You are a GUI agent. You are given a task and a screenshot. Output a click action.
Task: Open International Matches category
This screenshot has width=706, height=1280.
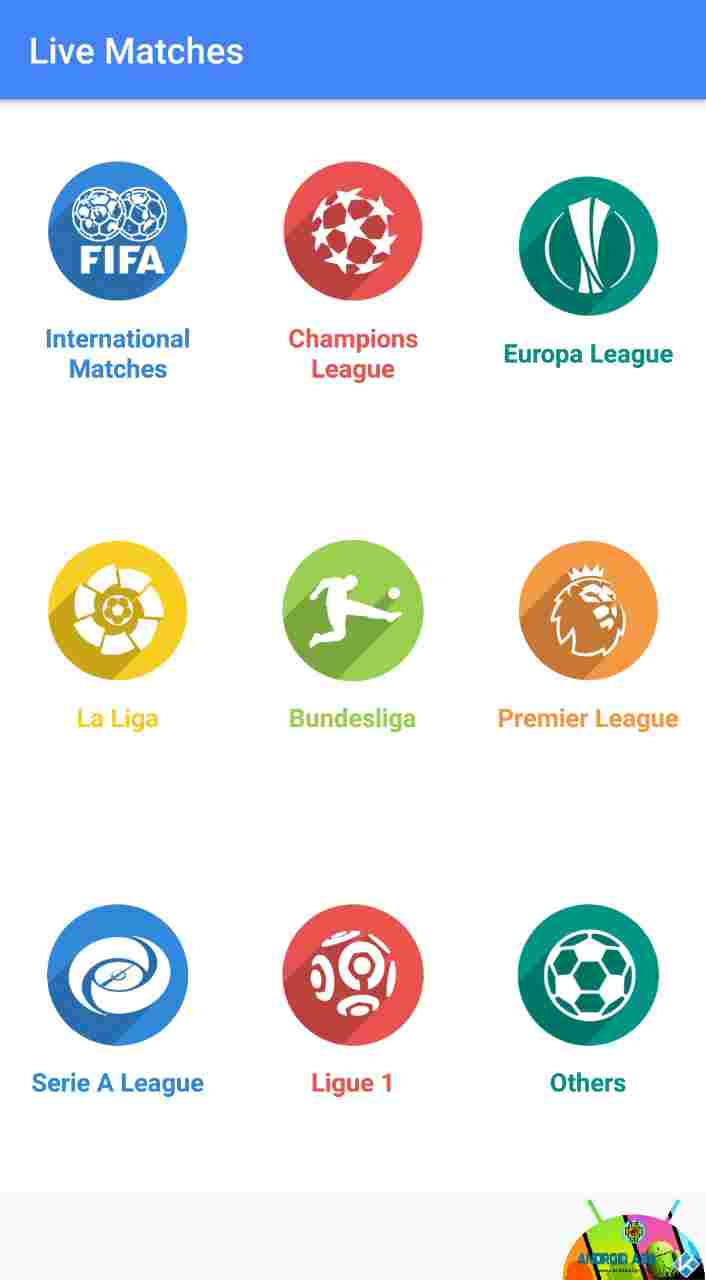[117, 271]
